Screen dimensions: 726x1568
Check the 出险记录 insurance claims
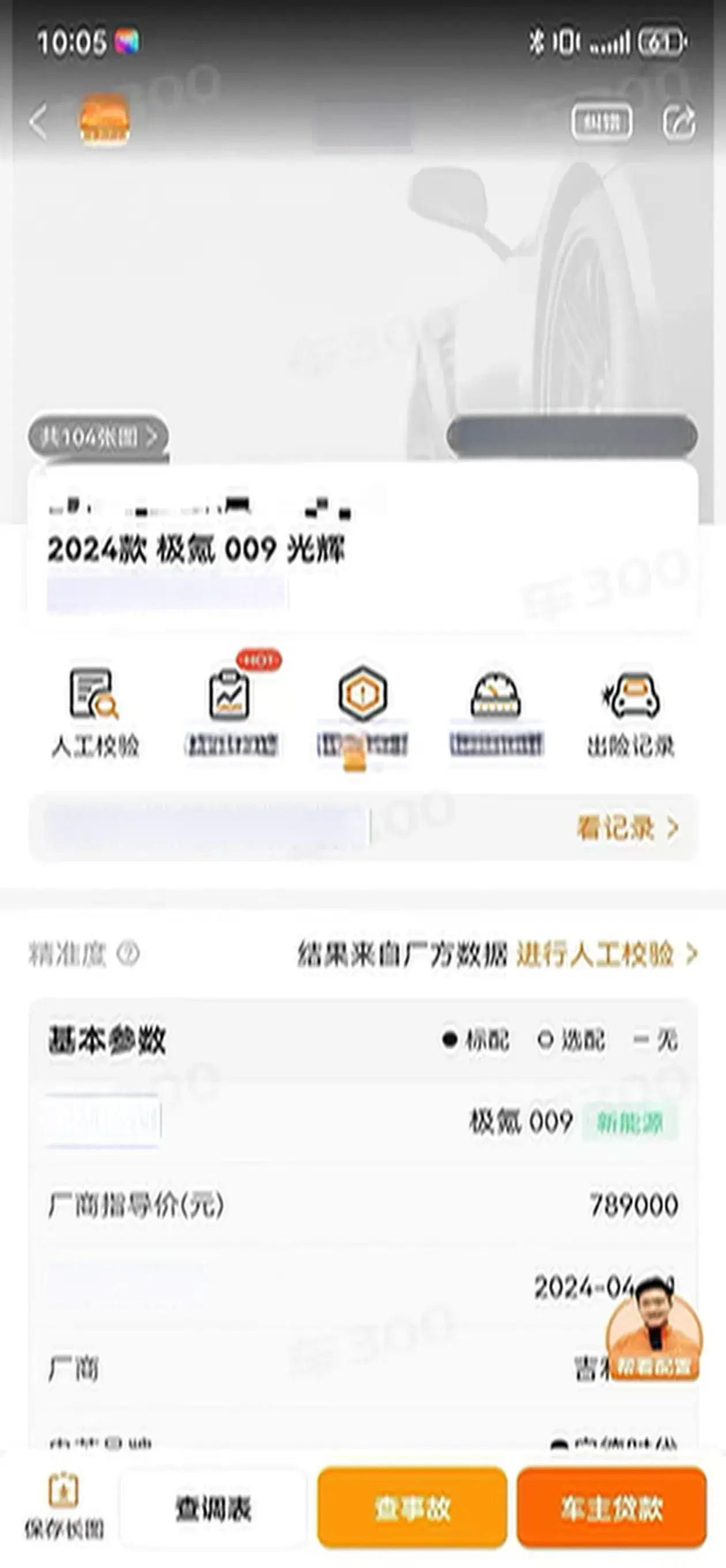[630, 713]
